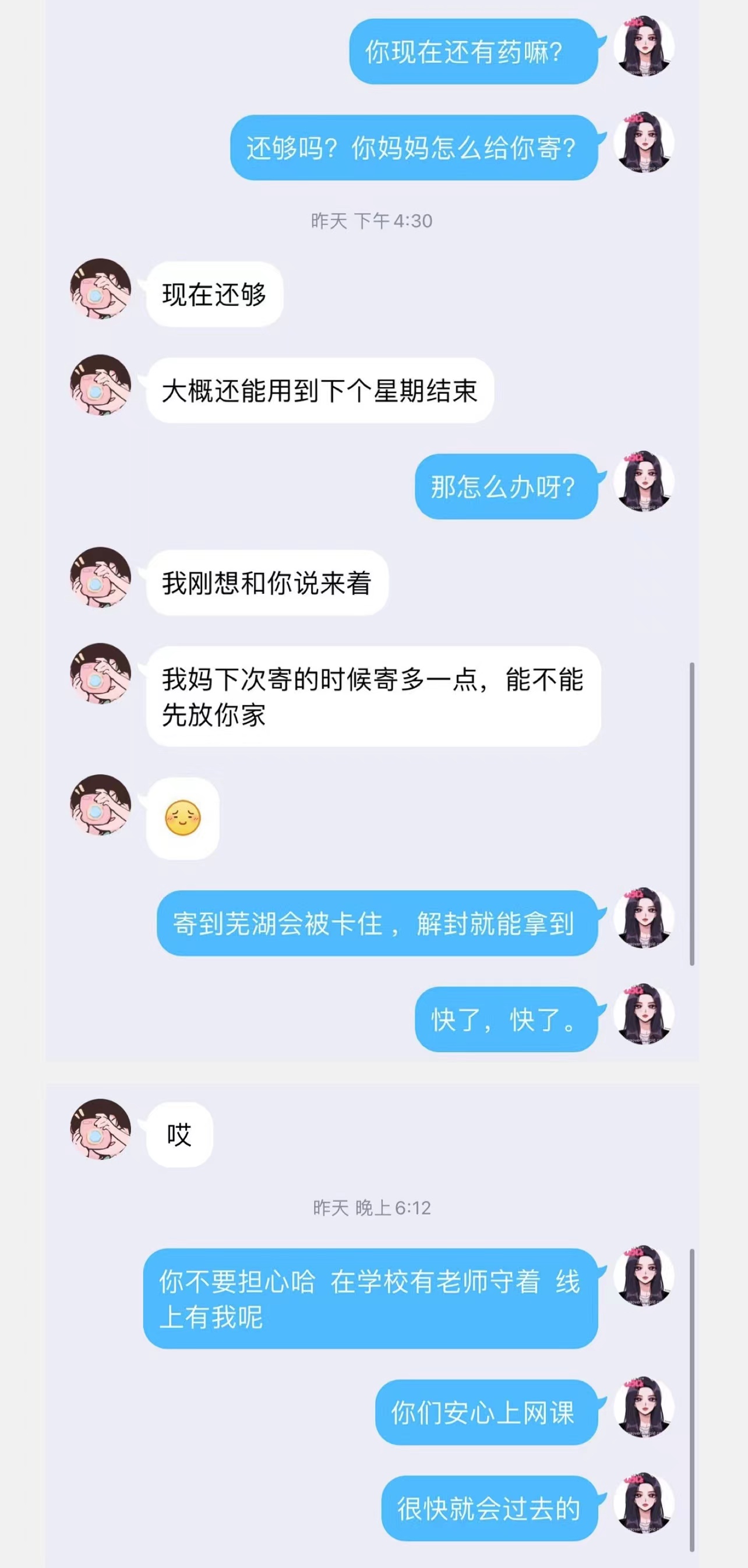Viewport: 748px width, 1568px height.
Task: Tap the avatar next to "哎"
Action: 101,1129
